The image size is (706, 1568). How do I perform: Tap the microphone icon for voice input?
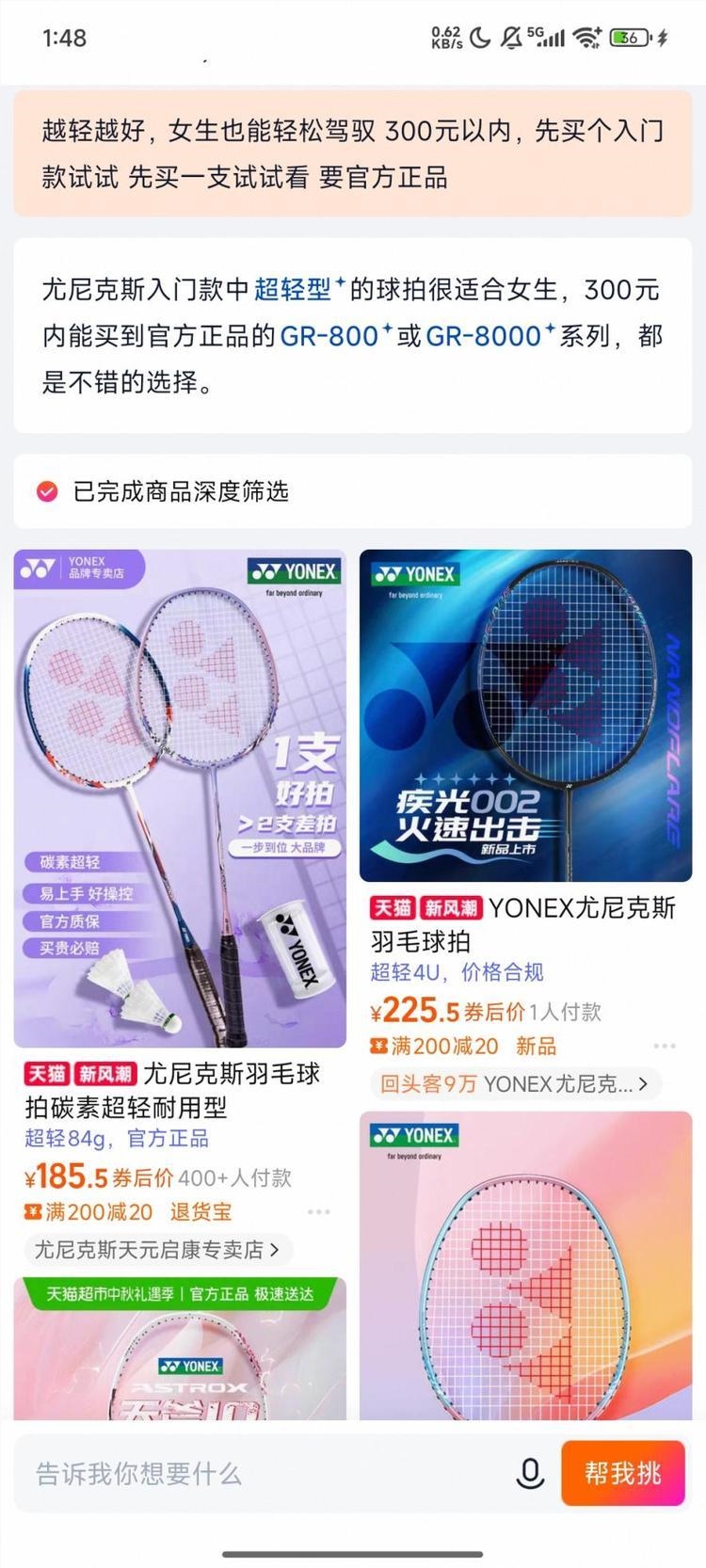point(529,1473)
